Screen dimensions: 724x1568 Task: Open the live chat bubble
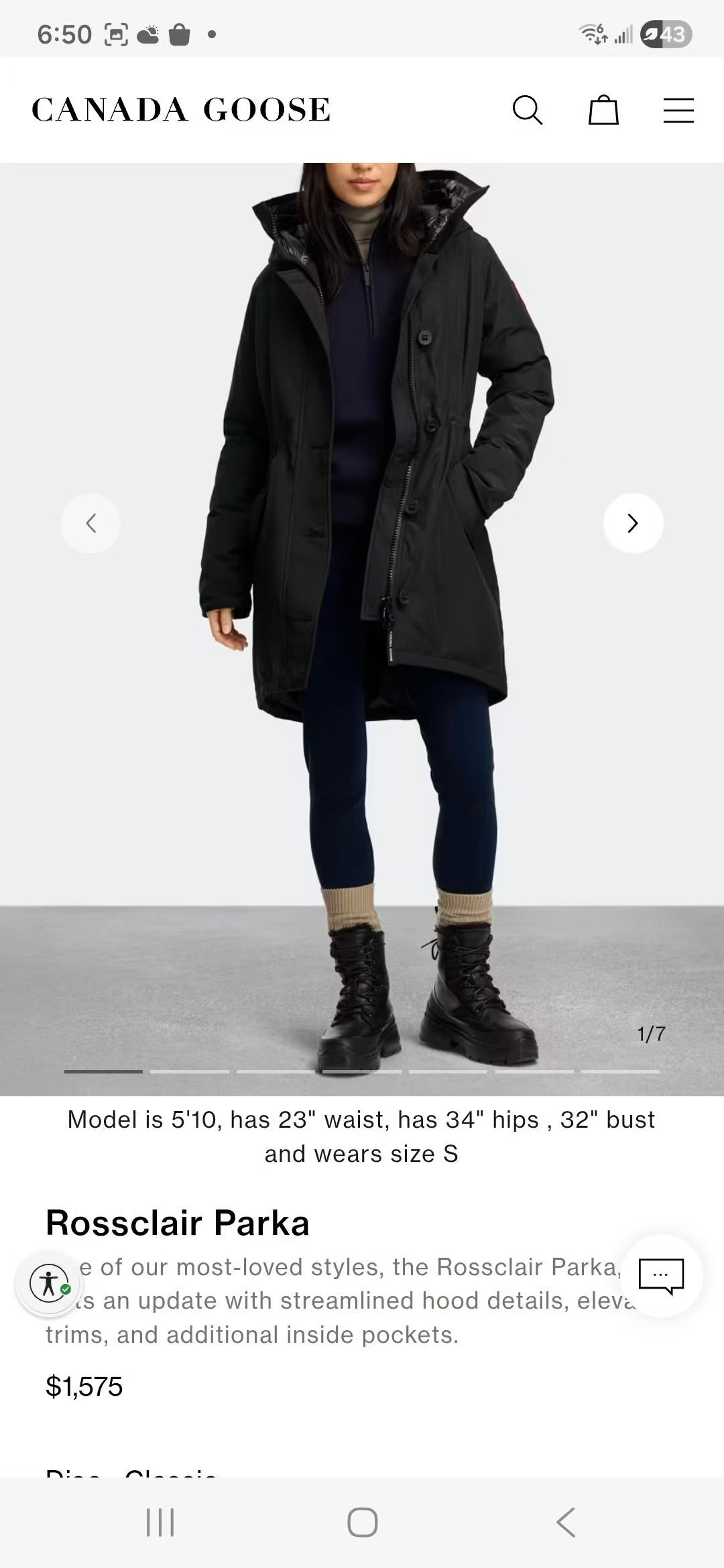coord(660,1275)
